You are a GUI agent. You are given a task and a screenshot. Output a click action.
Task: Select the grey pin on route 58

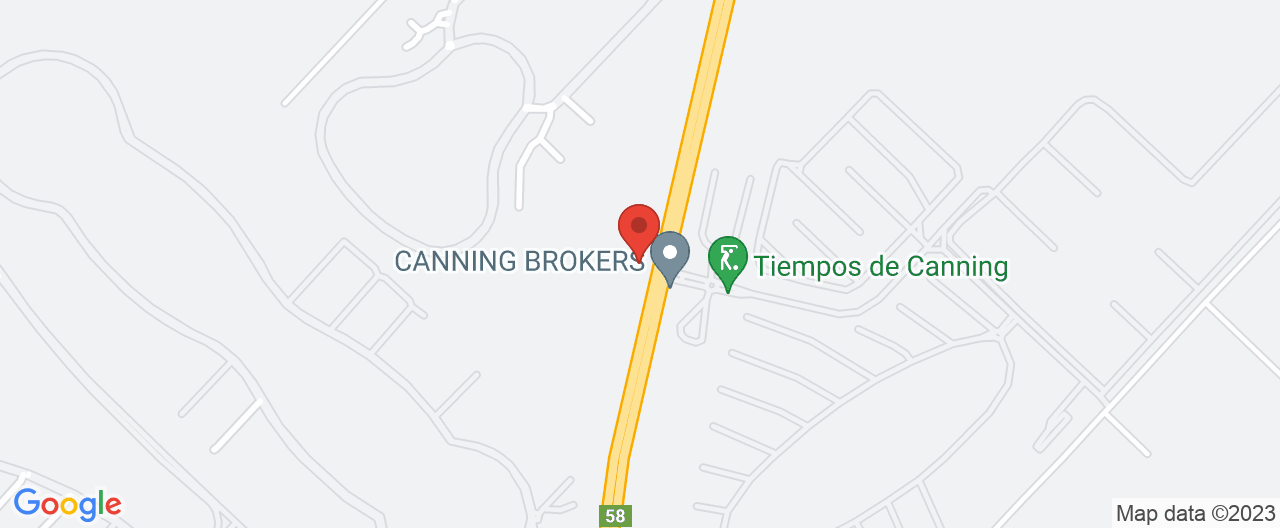pos(670,255)
